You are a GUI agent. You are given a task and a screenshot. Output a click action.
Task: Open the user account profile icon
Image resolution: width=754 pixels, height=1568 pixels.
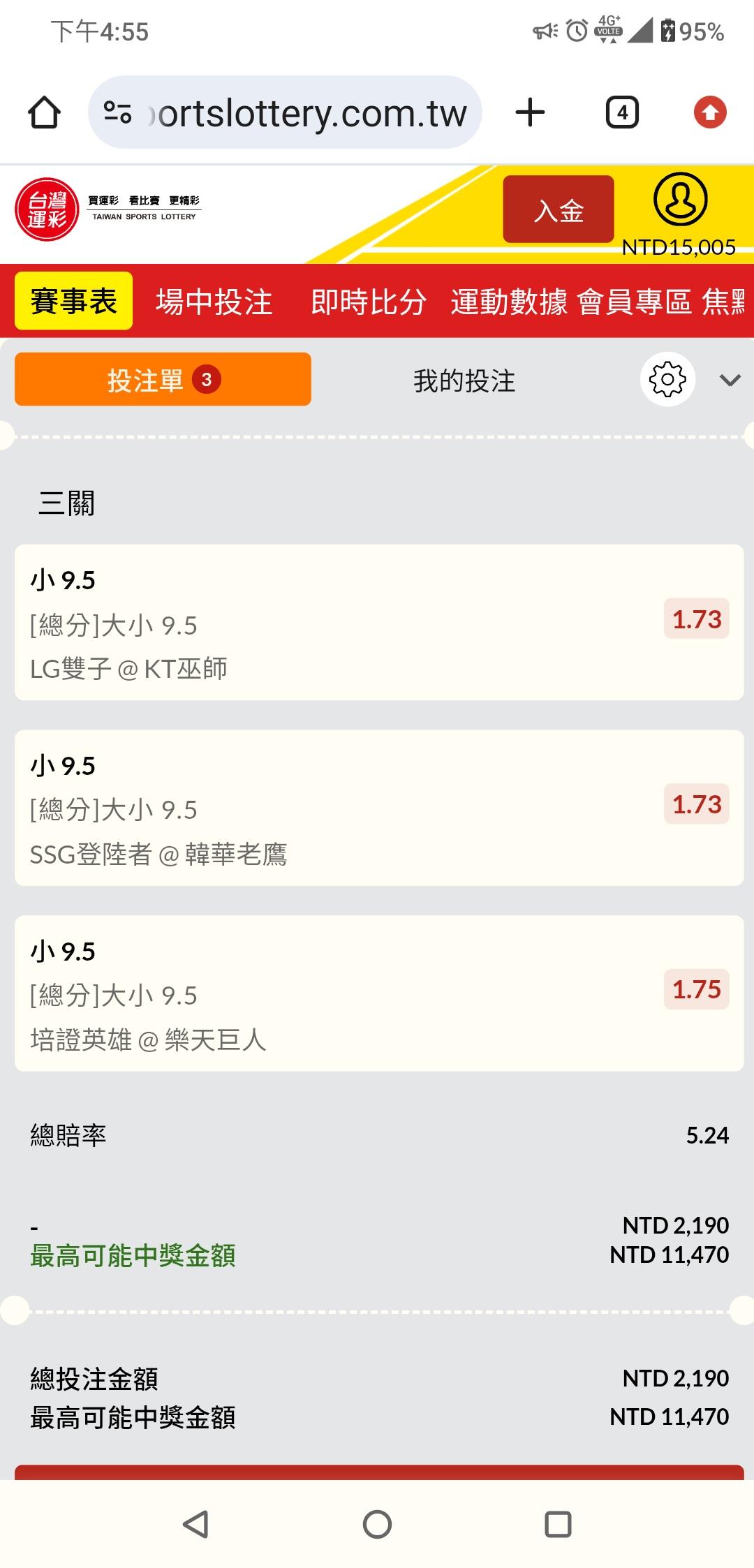click(680, 200)
